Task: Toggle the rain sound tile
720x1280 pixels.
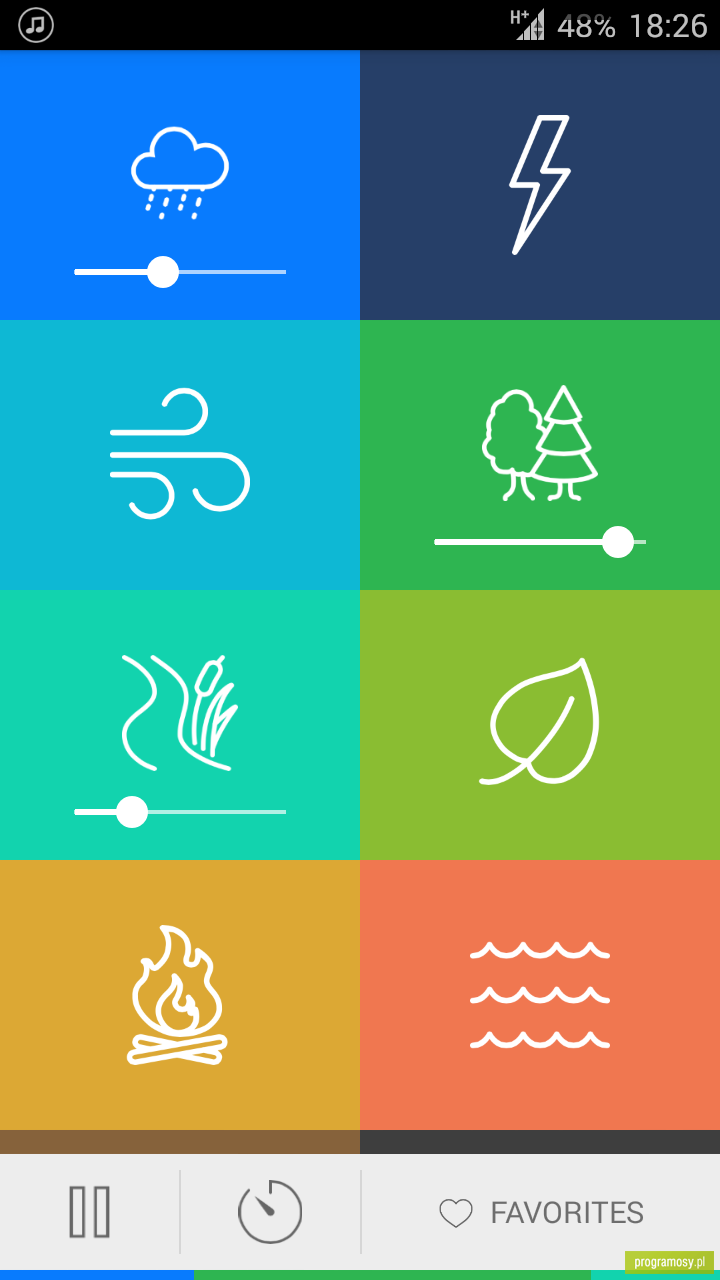Action: [180, 172]
